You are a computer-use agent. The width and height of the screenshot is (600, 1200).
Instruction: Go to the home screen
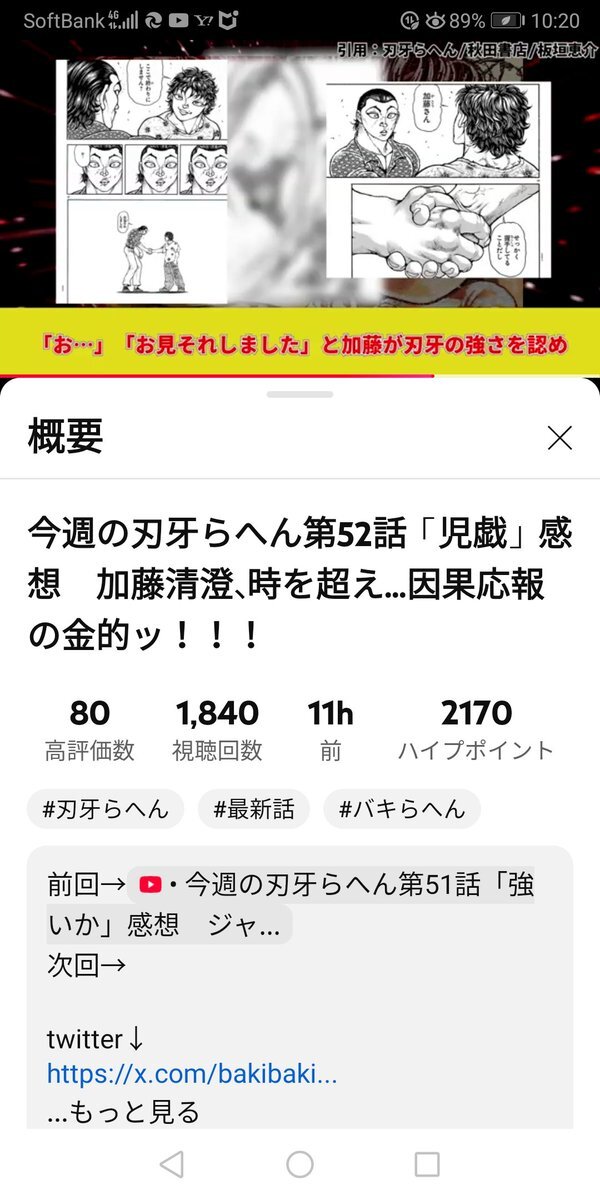click(300, 1163)
